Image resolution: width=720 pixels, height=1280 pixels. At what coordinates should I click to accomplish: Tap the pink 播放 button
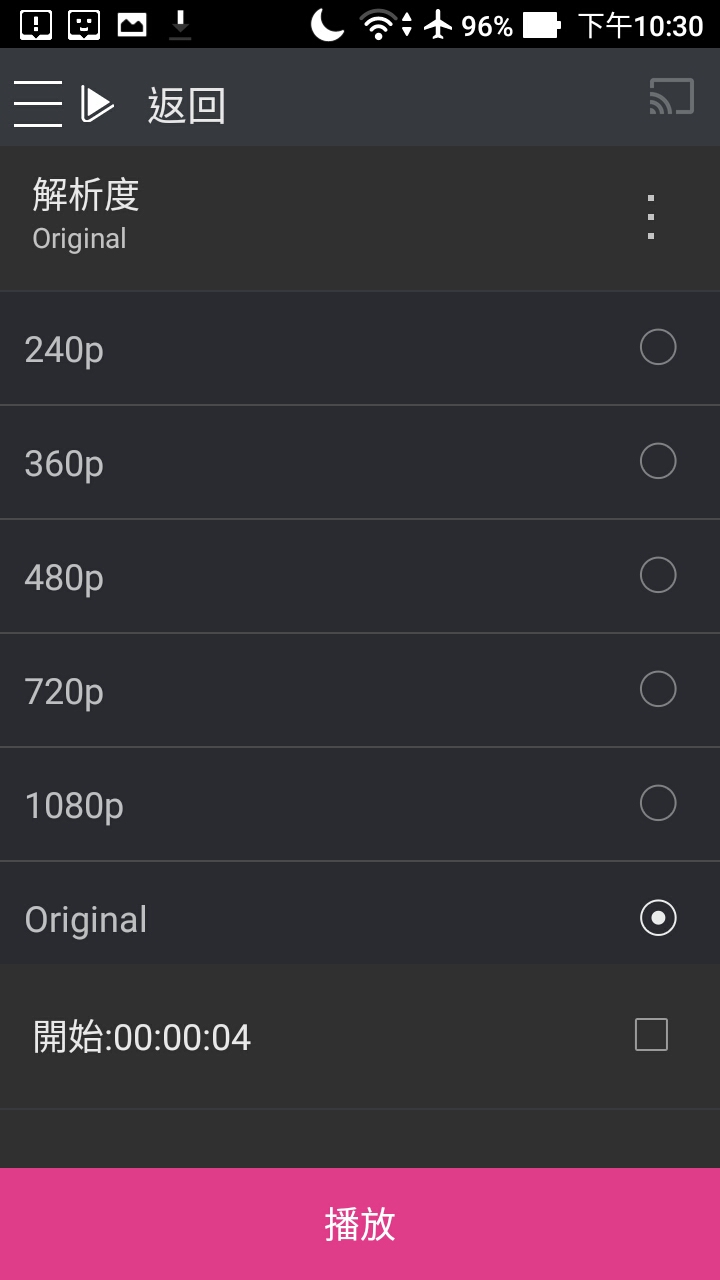click(x=360, y=1224)
